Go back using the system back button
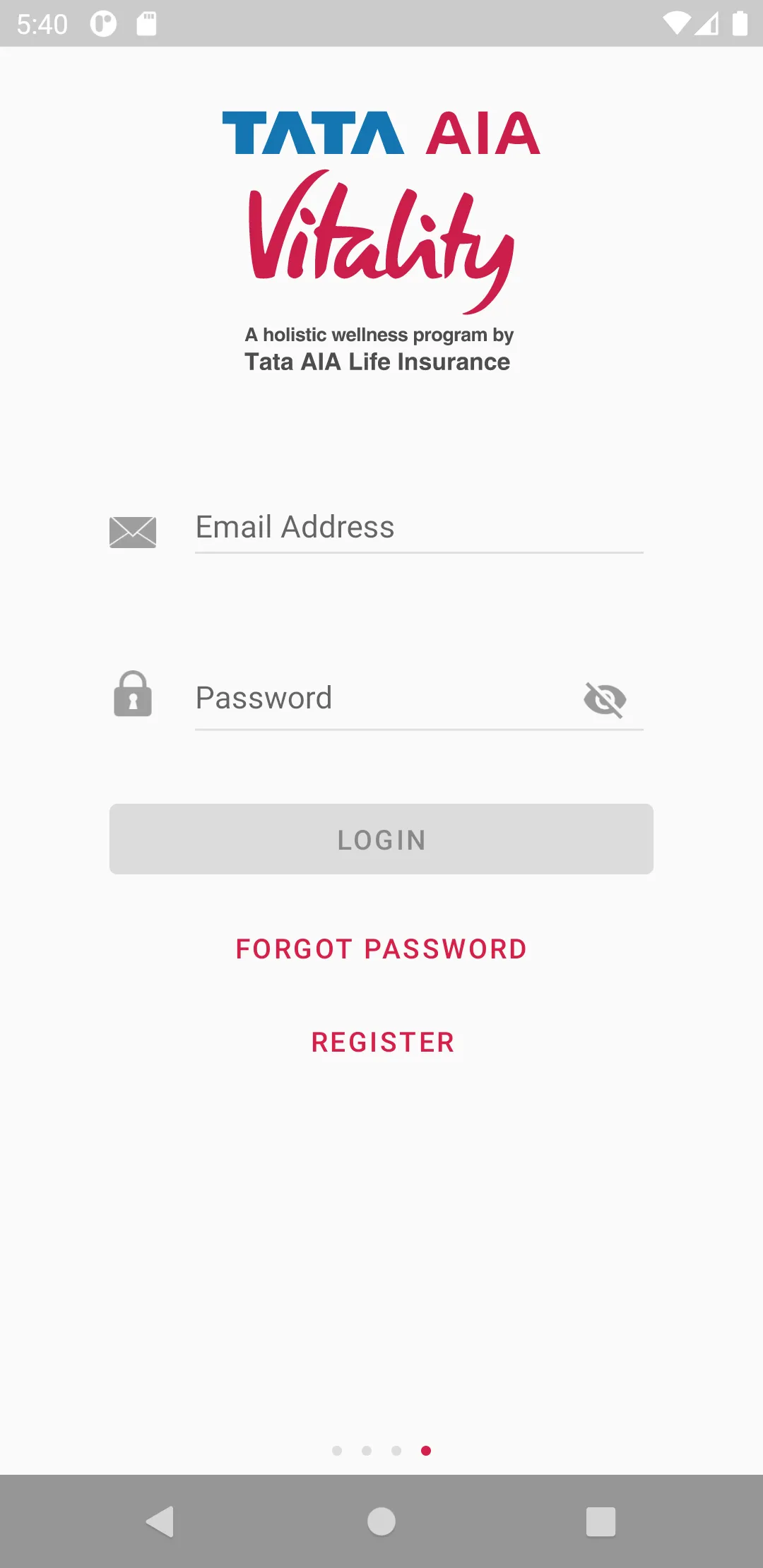This screenshot has height=1568, width=763. [x=160, y=1521]
